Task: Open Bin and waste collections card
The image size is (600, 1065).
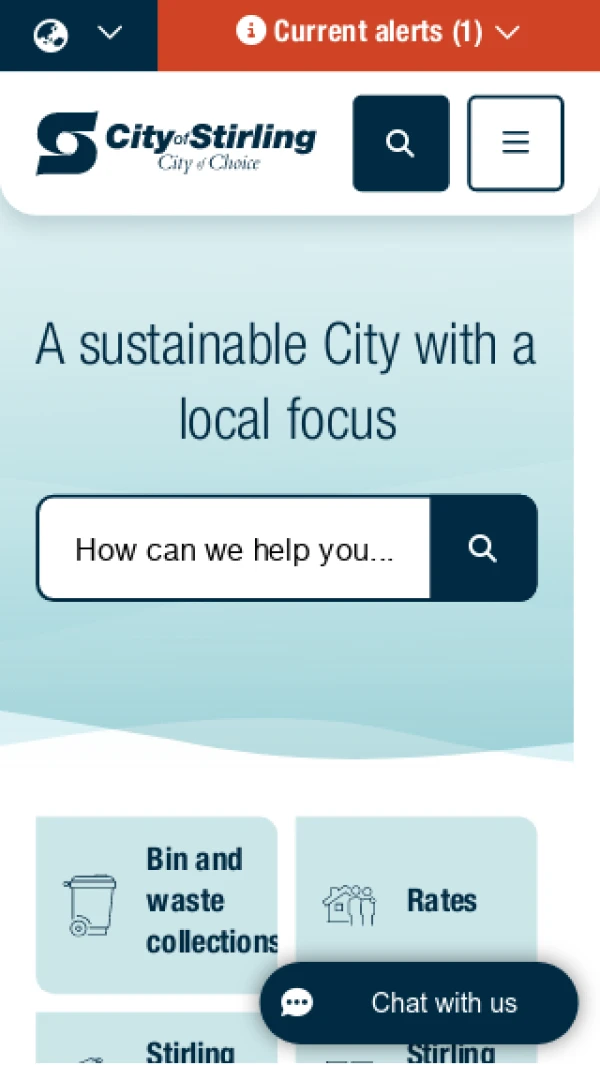Action: coord(157,903)
